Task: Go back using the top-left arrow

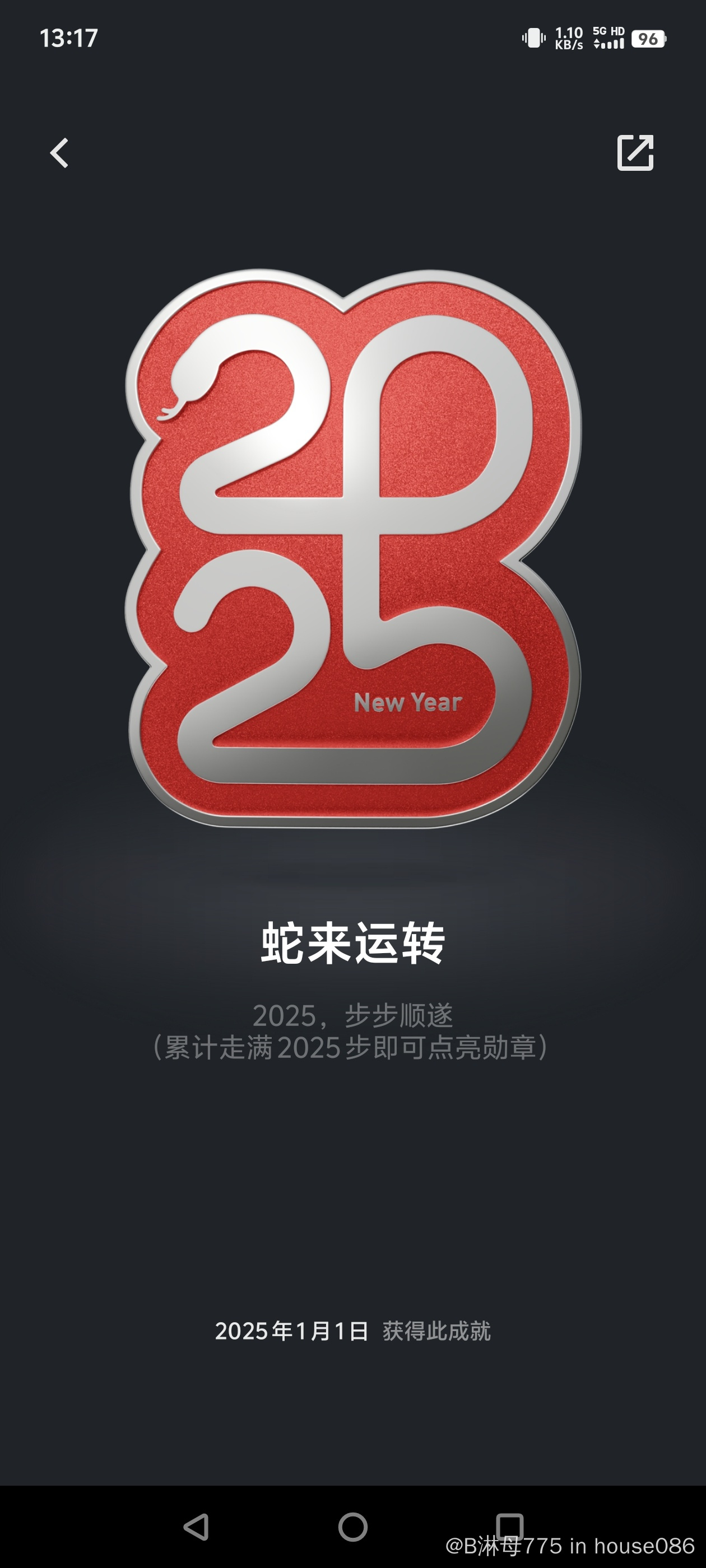Action: pyautogui.click(x=59, y=153)
